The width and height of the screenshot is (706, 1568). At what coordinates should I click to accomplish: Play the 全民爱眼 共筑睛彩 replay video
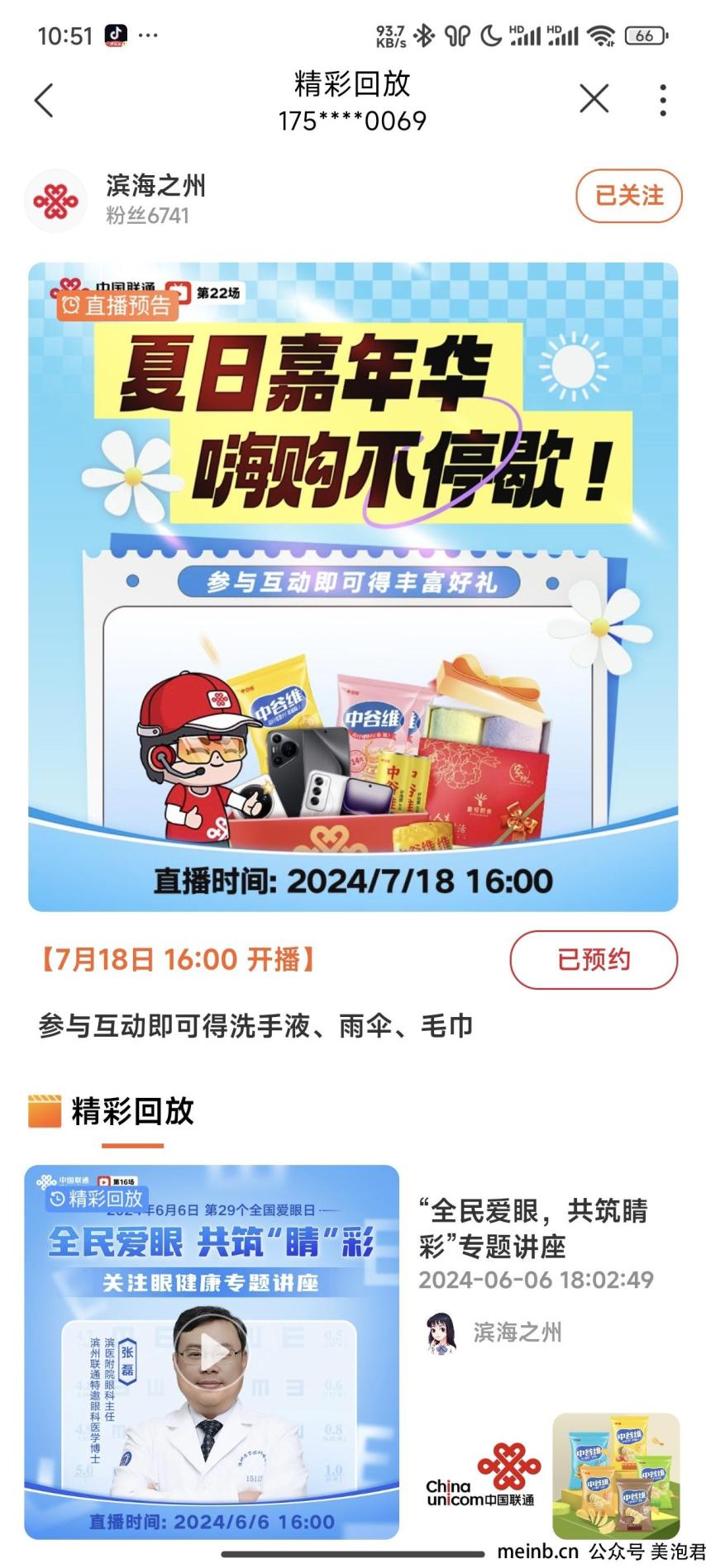pyautogui.click(x=212, y=1352)
